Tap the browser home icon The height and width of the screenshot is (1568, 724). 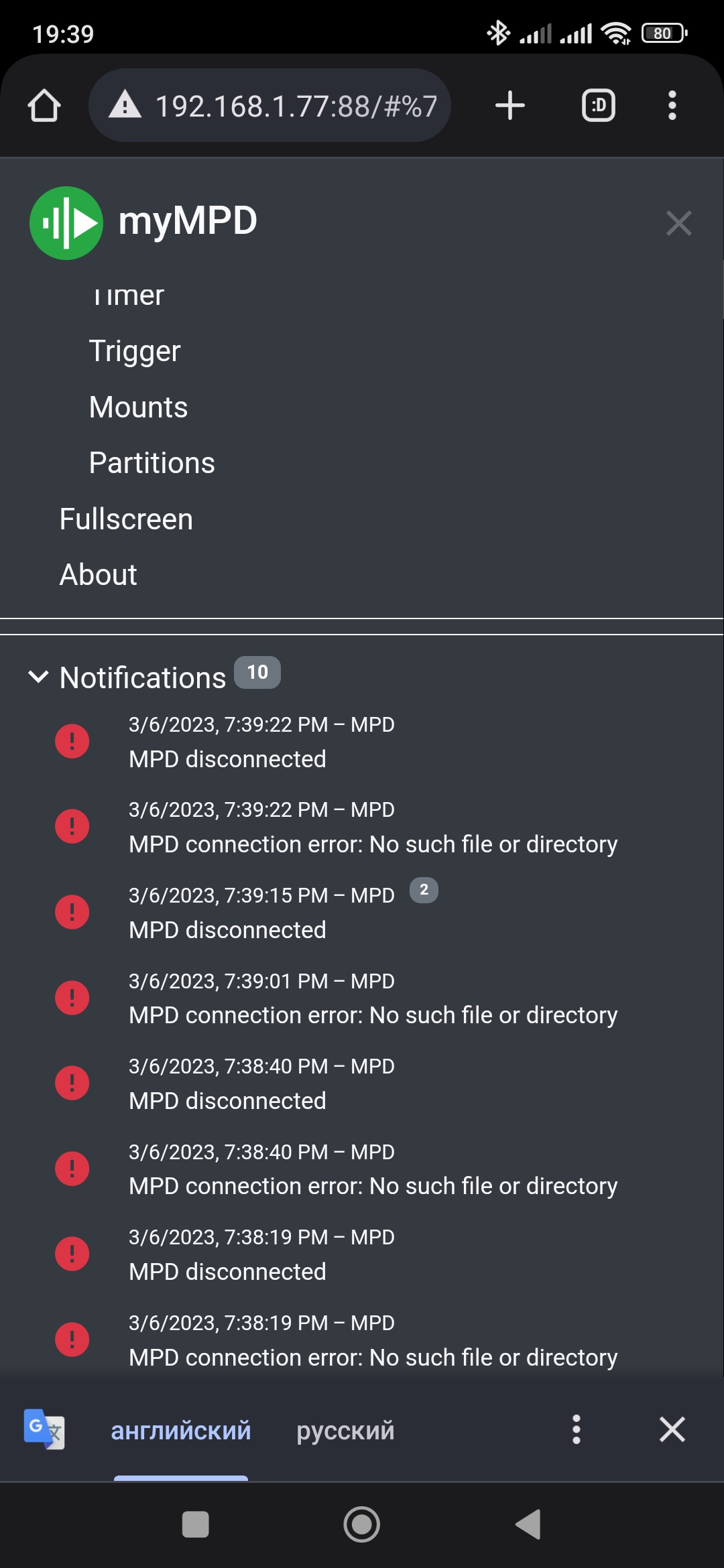tap(44, 106)
